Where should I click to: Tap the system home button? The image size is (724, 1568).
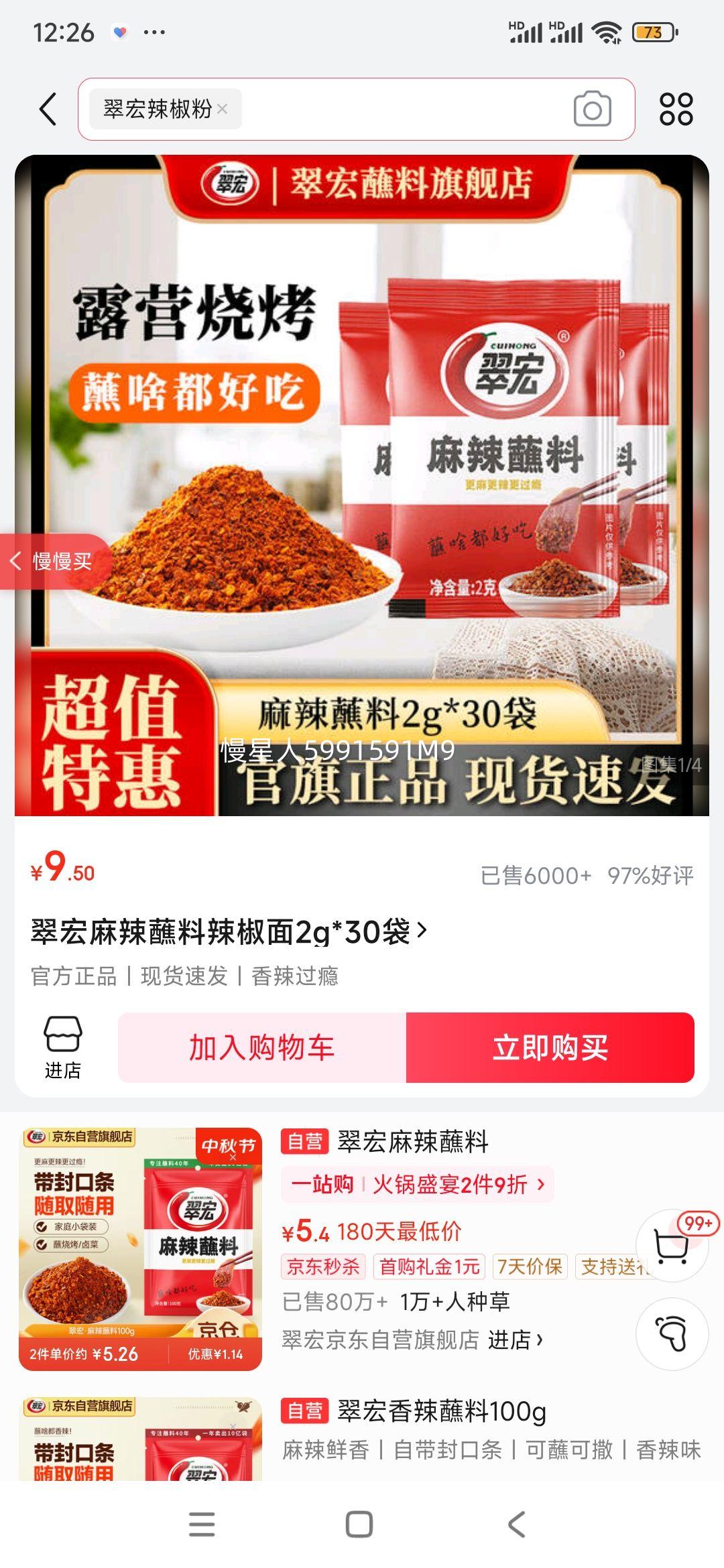click(x=359, y=1524)
